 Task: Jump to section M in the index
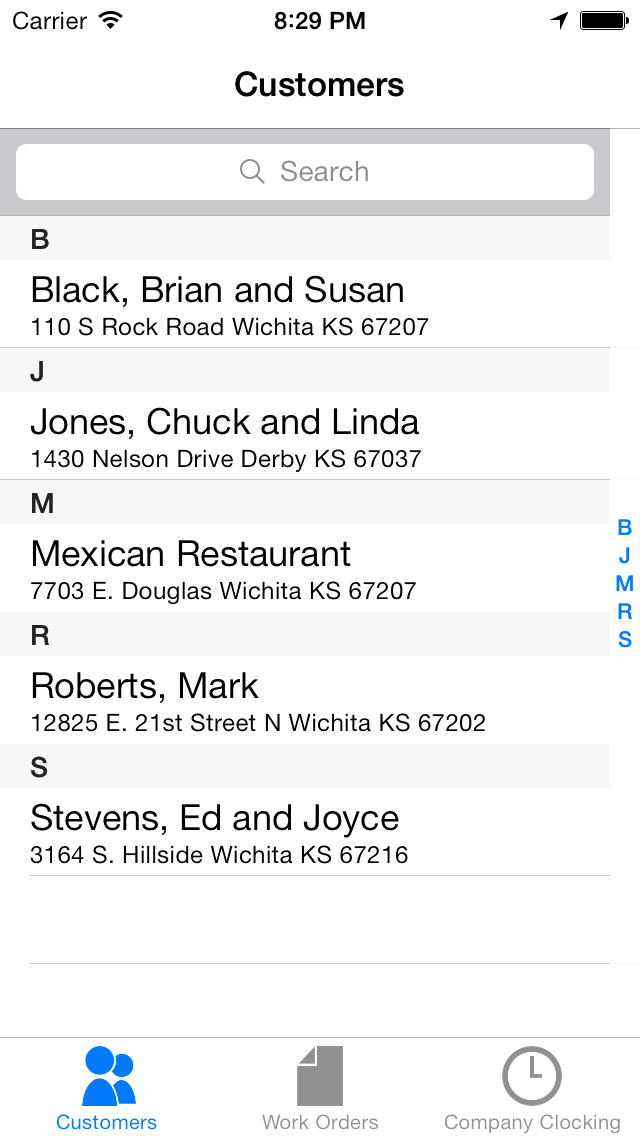[x=624, y=583]
